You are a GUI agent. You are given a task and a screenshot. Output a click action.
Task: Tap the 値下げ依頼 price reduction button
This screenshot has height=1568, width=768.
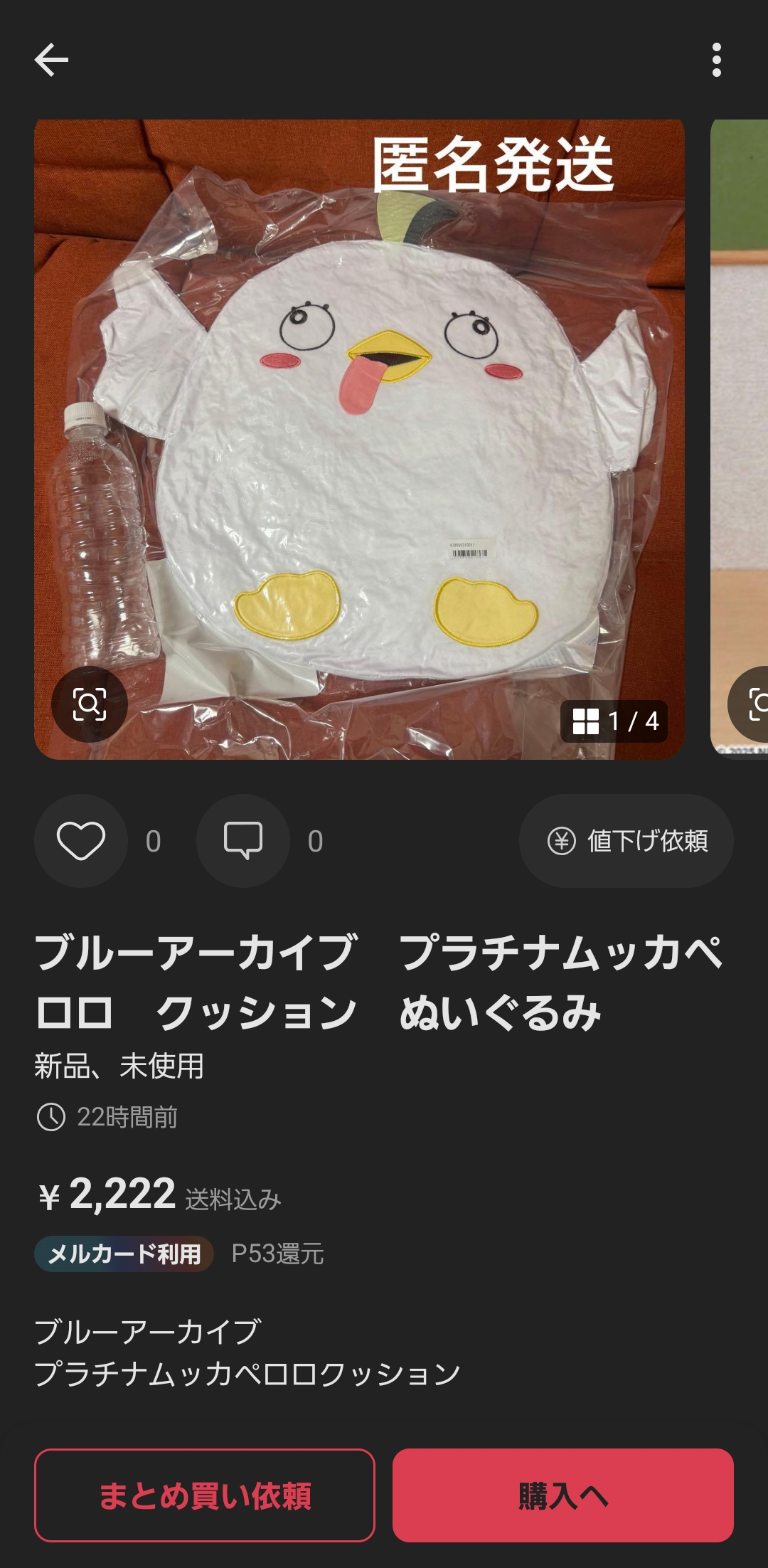626,841
